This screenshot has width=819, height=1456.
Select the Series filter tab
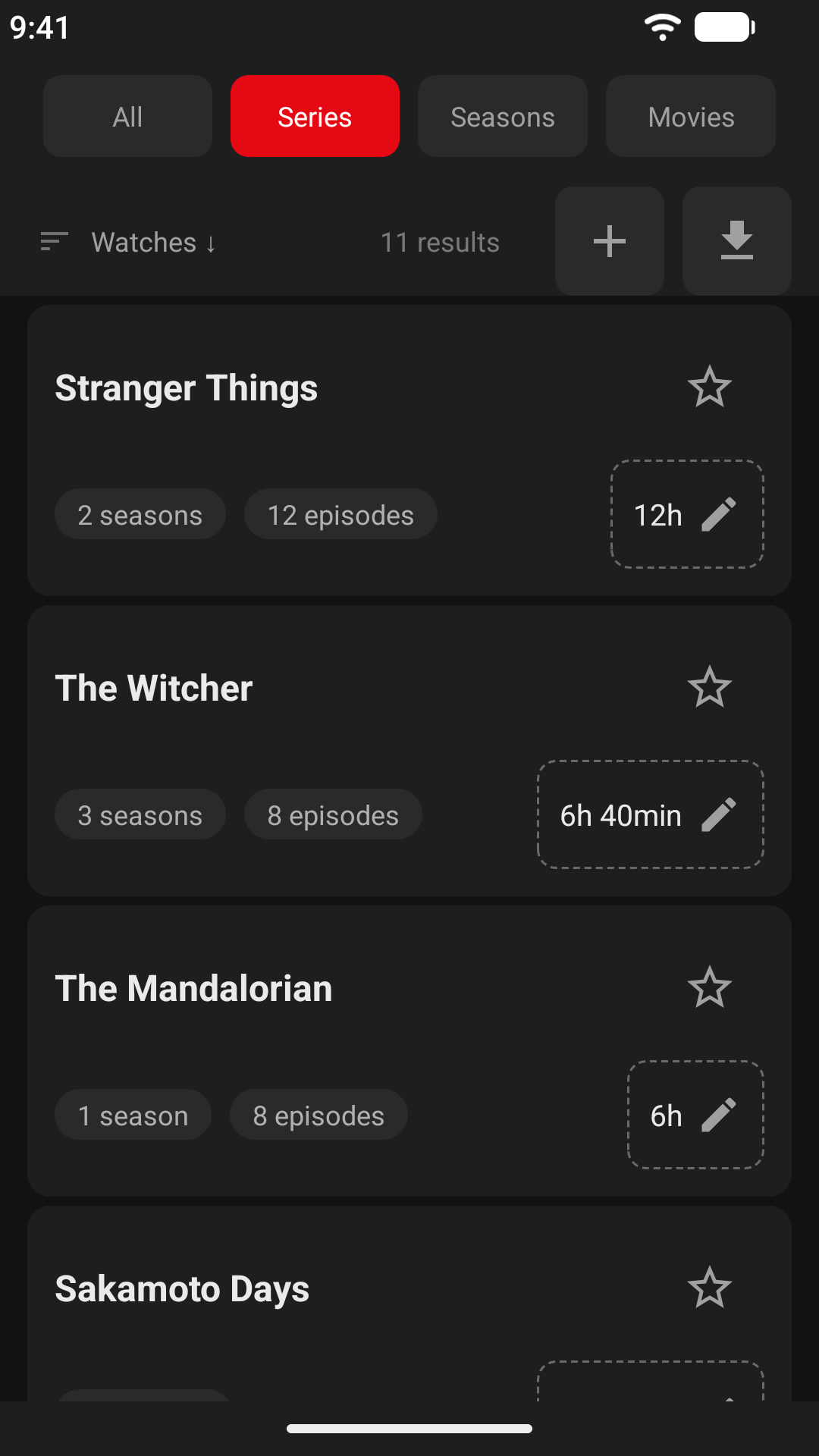pyautogui.click(x=315, y=116)
